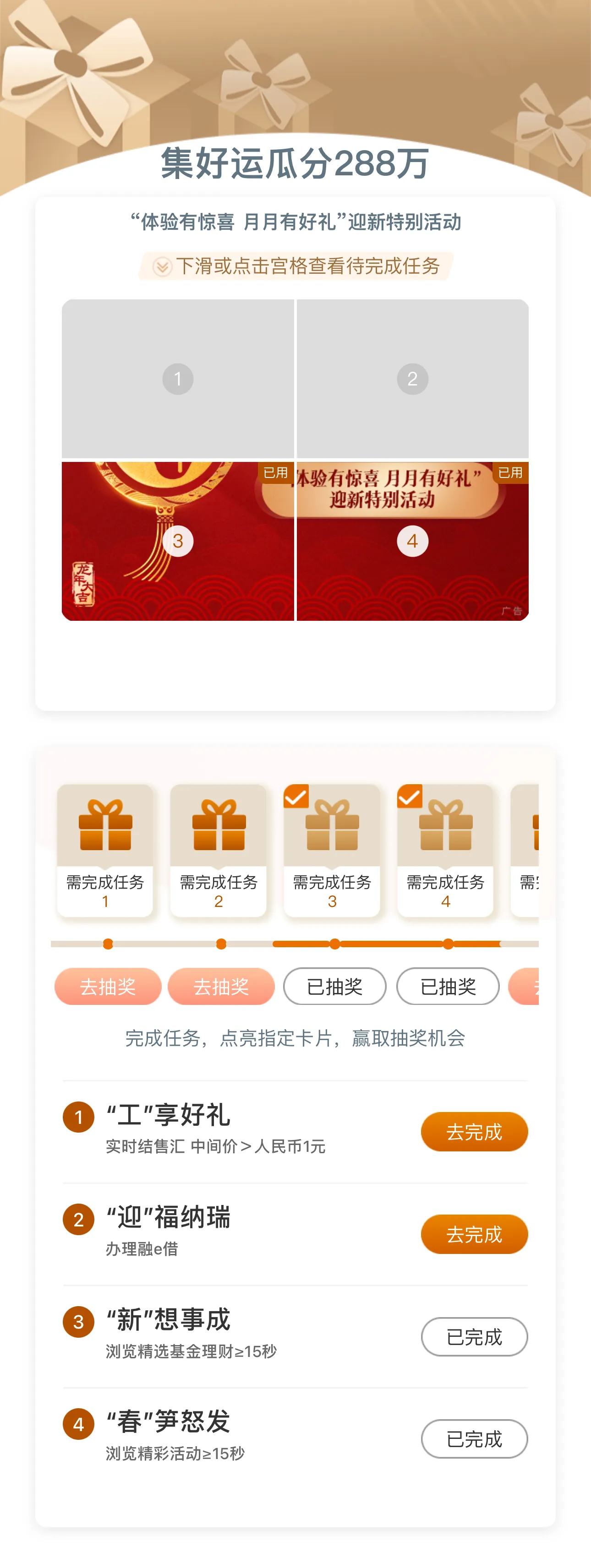Viewport: 591px width, 1568px height.
Task: Tap 去抽奖 under 需完成任务 1
Action: [108, 986]
